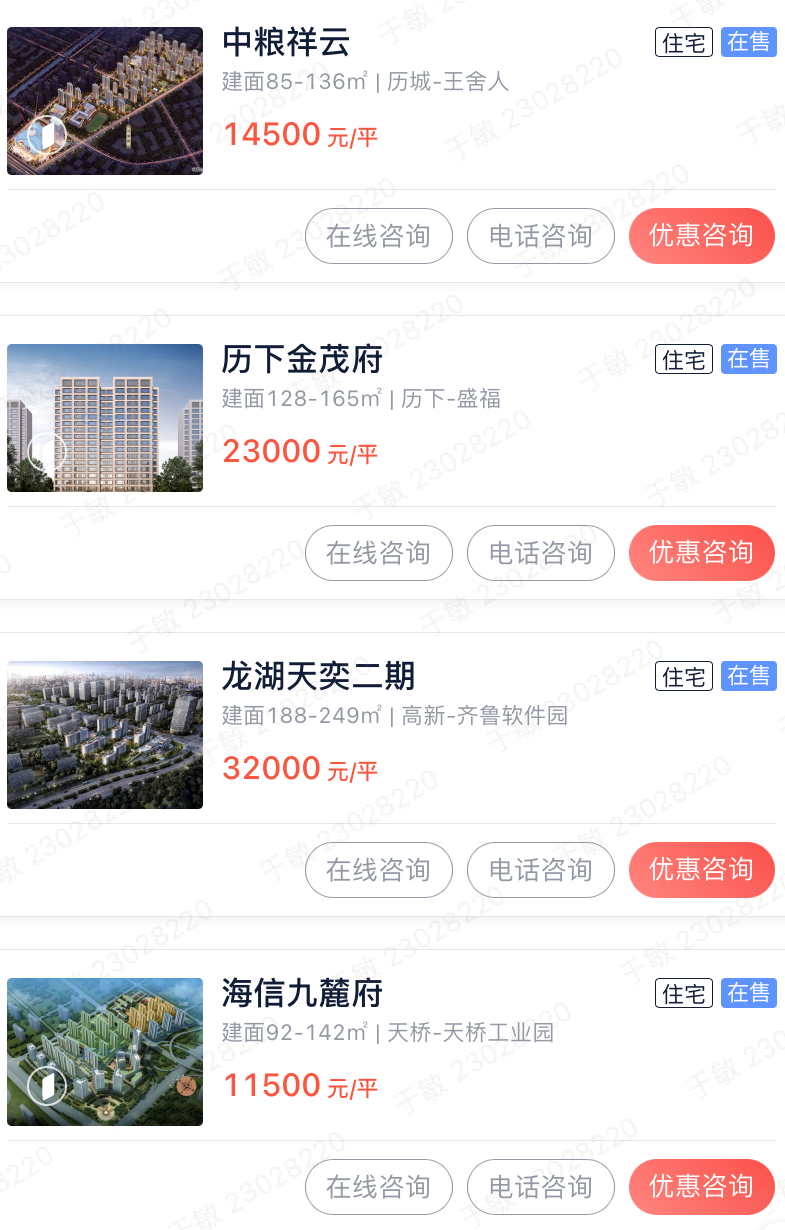Open the 海信九麓府 property card

click(302, 995)
